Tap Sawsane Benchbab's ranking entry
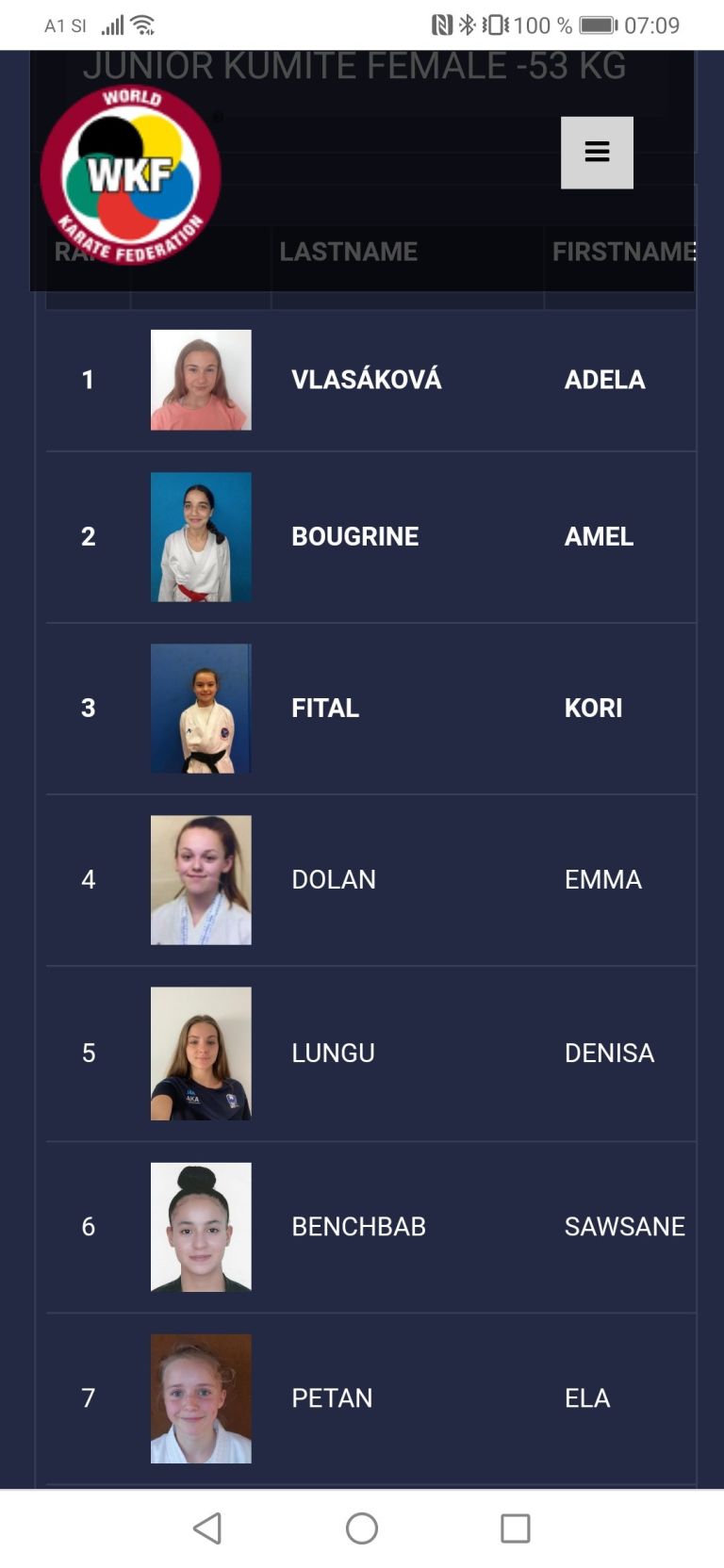The image size is (724, 1568). pyautogui.click(x=358, y=1226)
